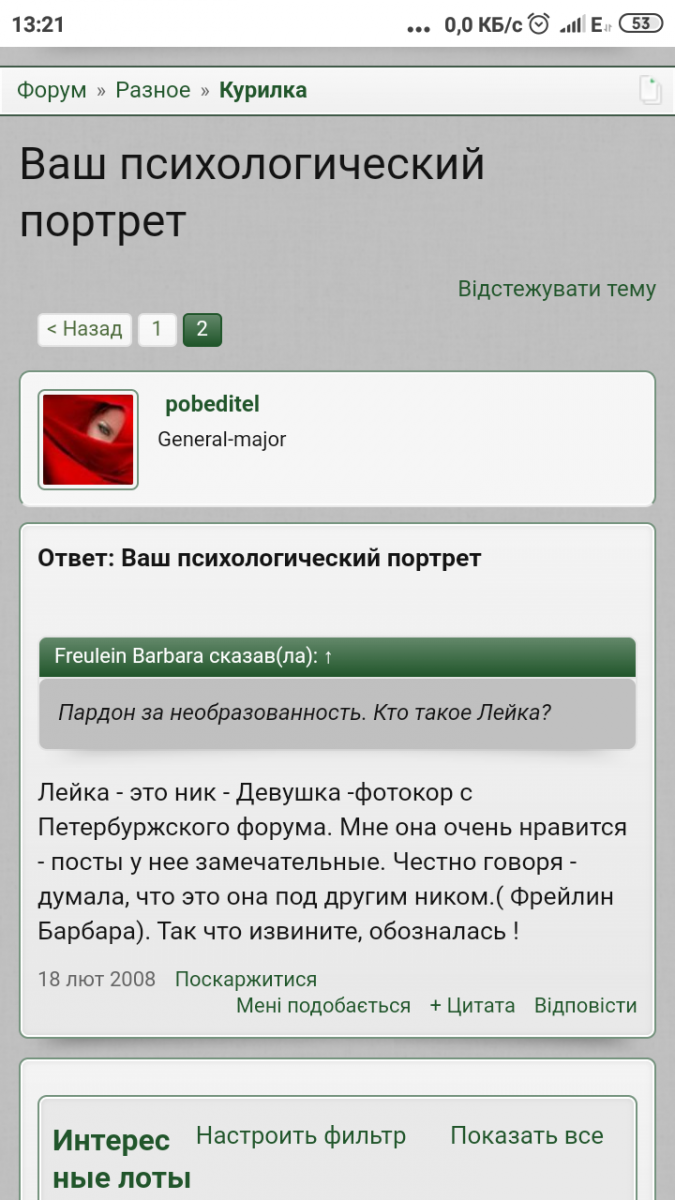
Task: Tap the document icon in breadcrumb bar
Action: tap(650, 90)
